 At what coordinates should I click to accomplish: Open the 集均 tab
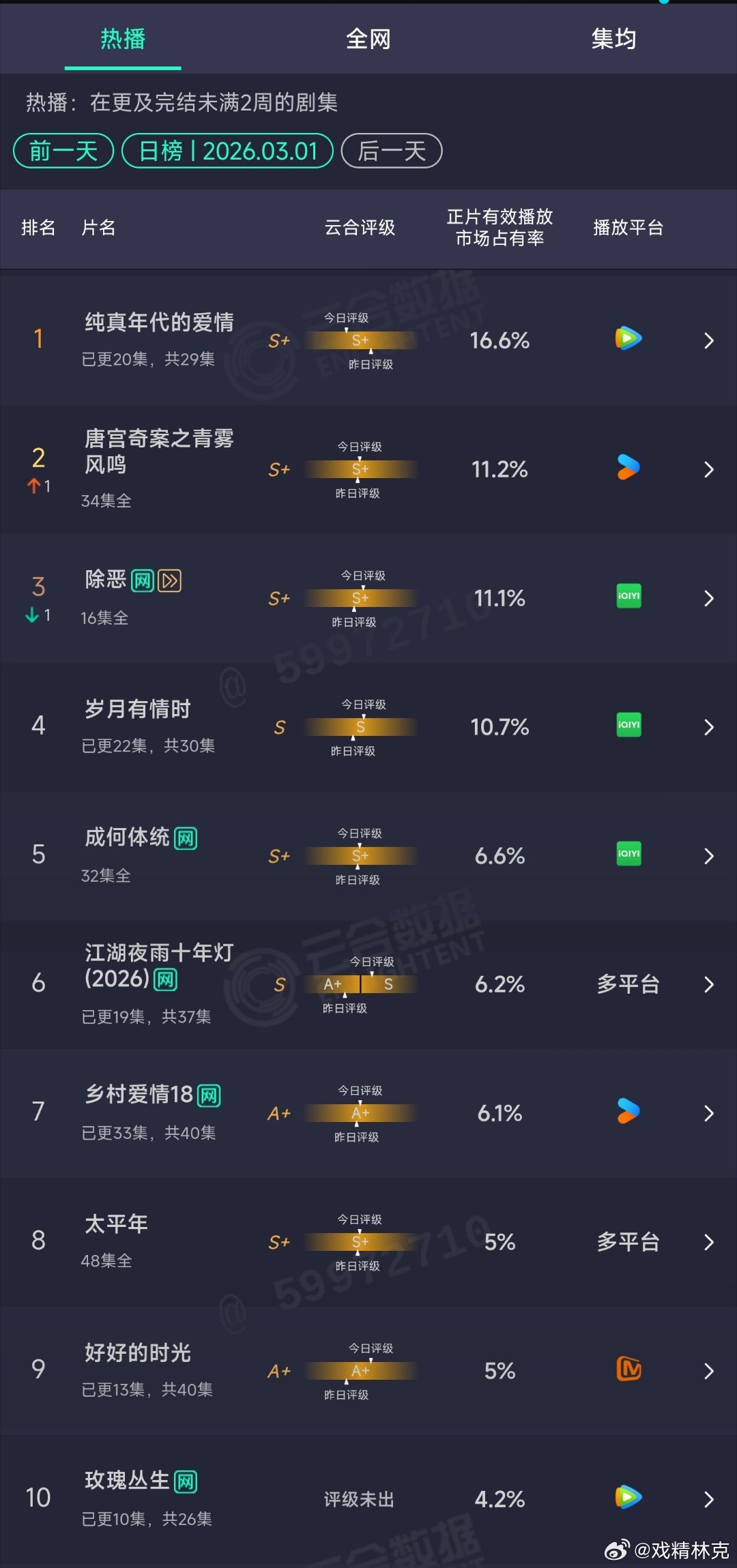613,39
